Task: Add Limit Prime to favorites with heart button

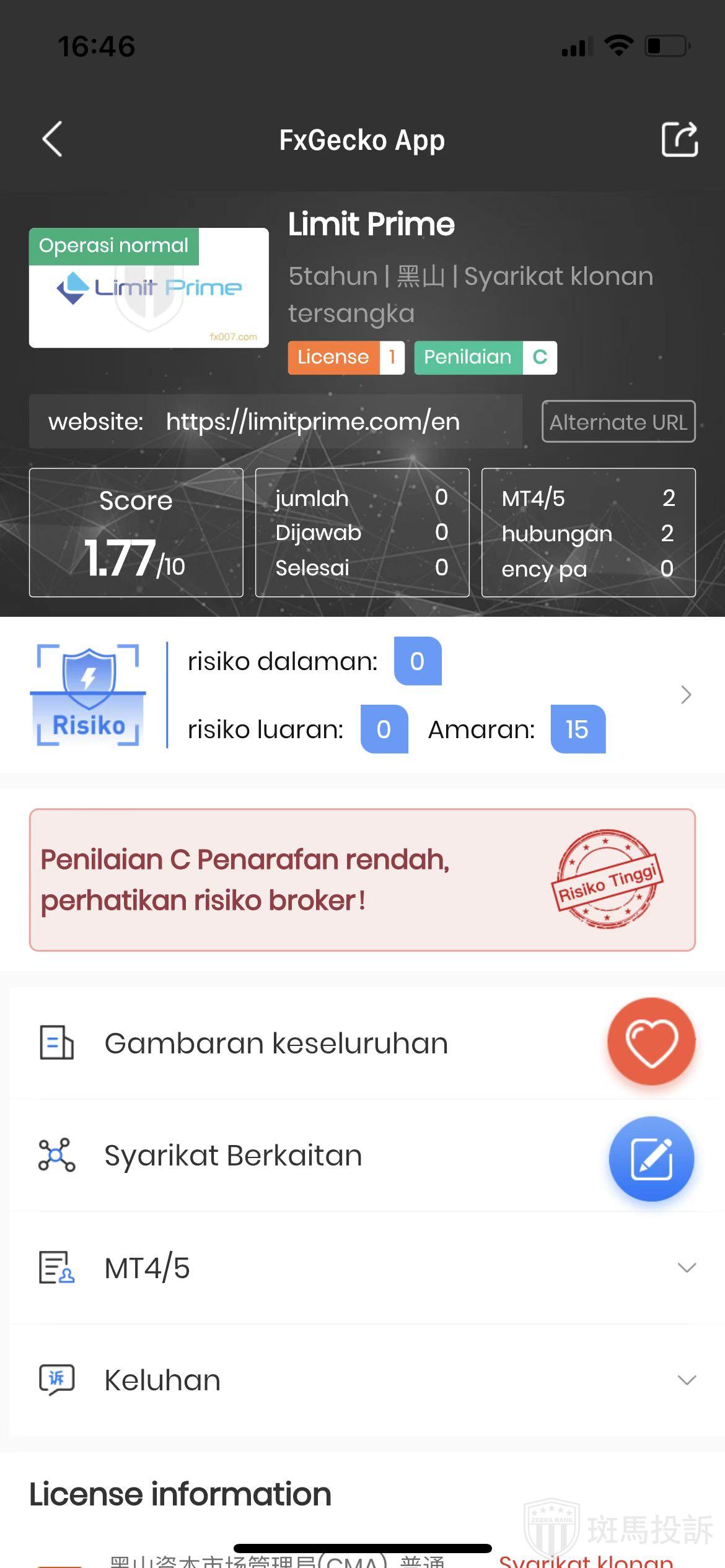Action: click(x=651, y=1042)
